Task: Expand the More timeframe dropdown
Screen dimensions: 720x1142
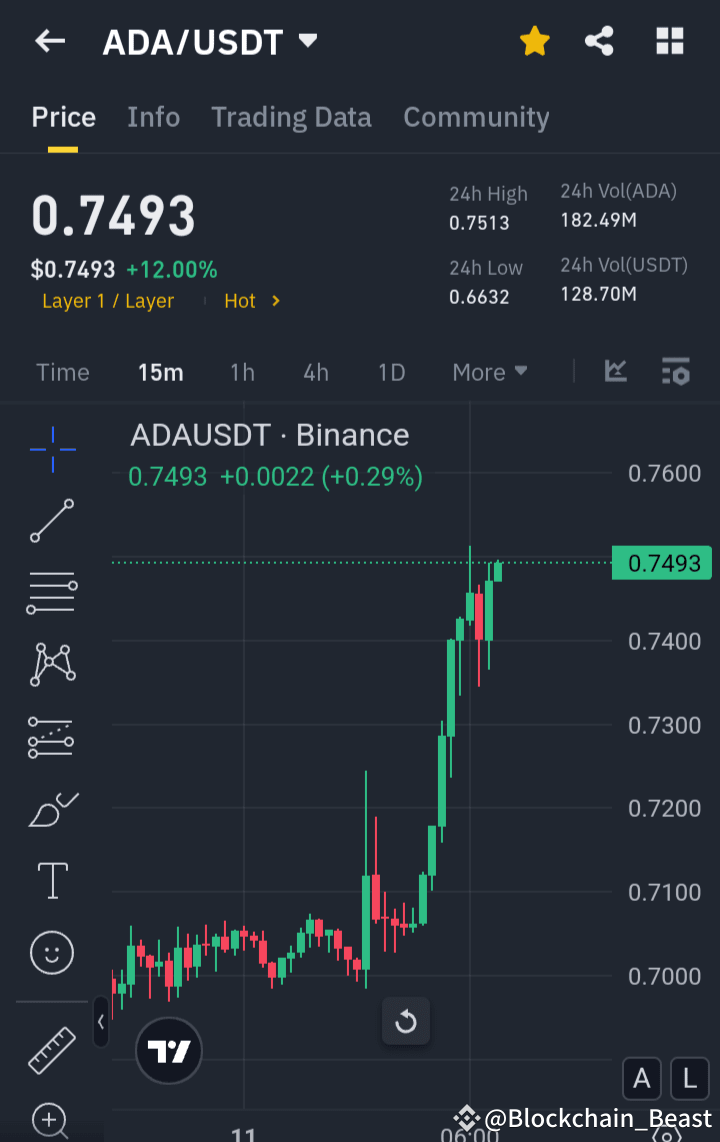Action: pyautogui.click(x=489, y=371)
